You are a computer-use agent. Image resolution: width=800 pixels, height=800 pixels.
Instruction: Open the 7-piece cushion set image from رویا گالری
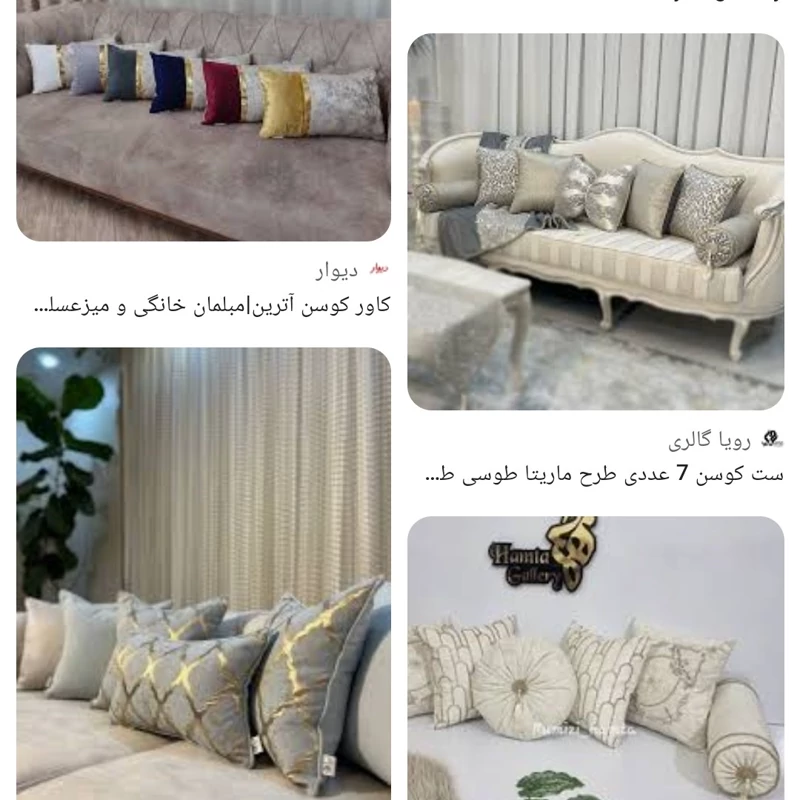click(x=595, y=222)
